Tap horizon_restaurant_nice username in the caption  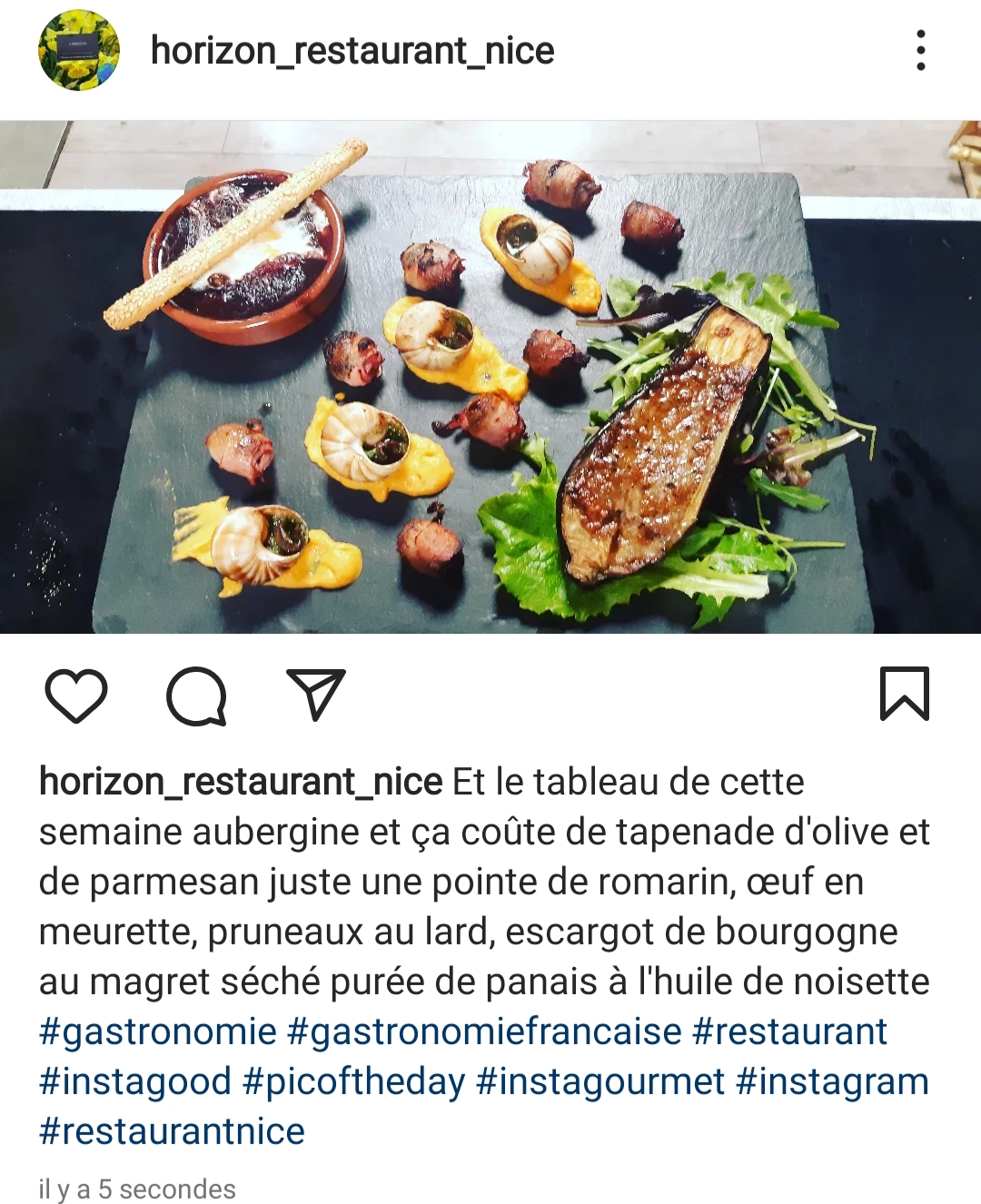click(241, 782)
